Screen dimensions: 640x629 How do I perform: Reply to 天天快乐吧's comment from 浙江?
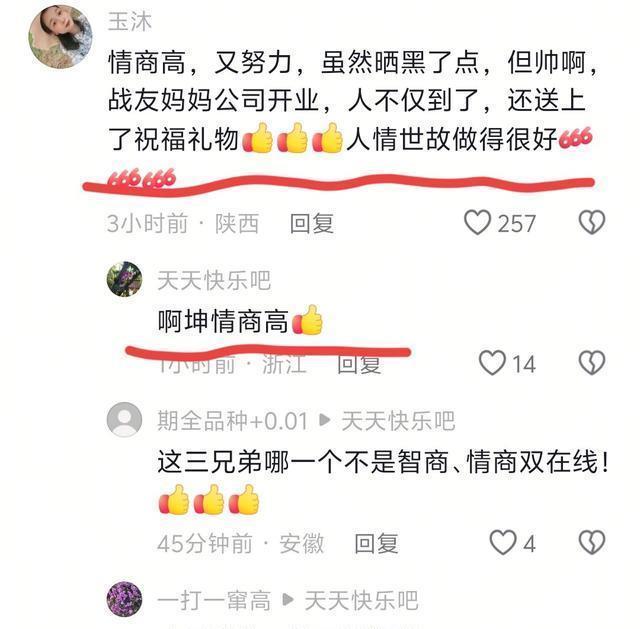click(x=359, y=364)
